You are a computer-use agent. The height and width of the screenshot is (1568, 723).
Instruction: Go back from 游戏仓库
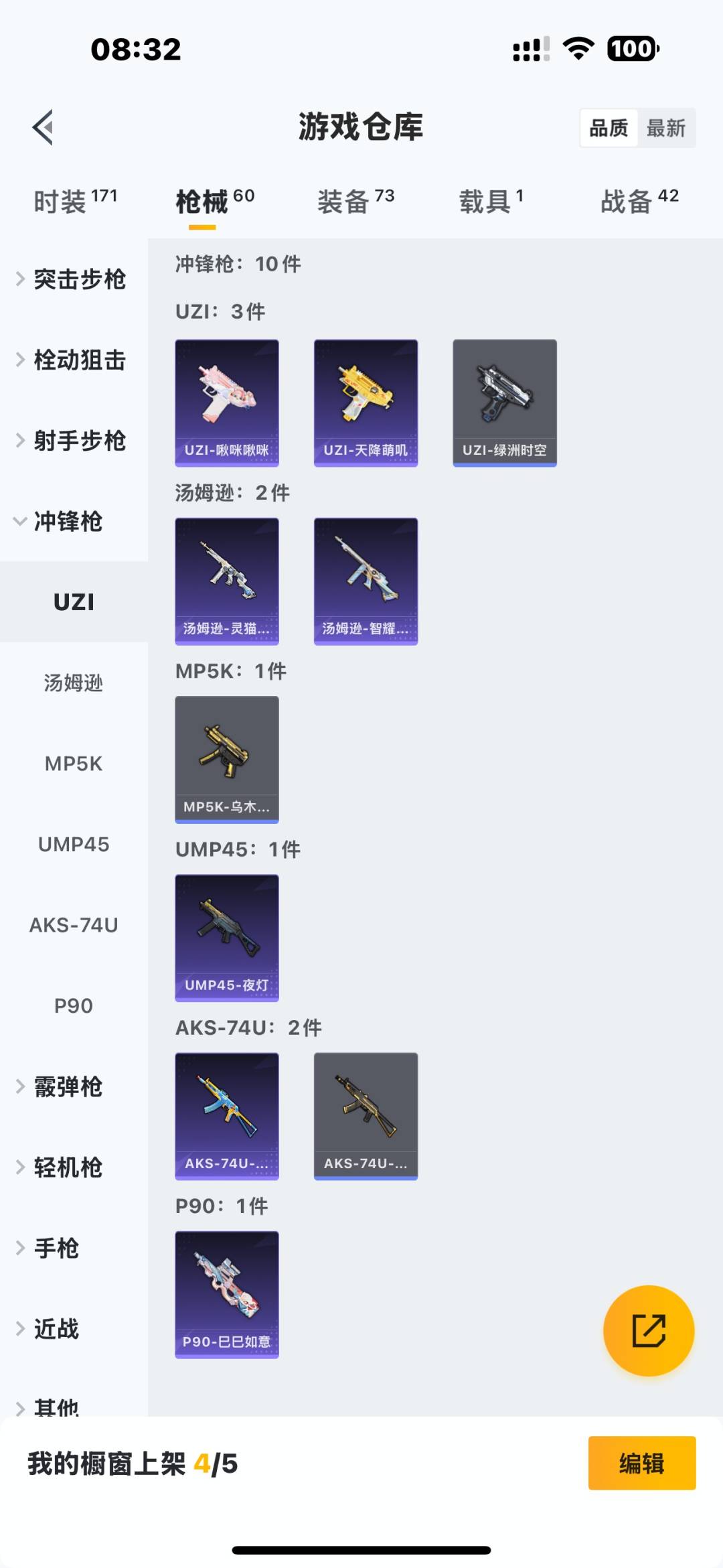coord(43,127)
